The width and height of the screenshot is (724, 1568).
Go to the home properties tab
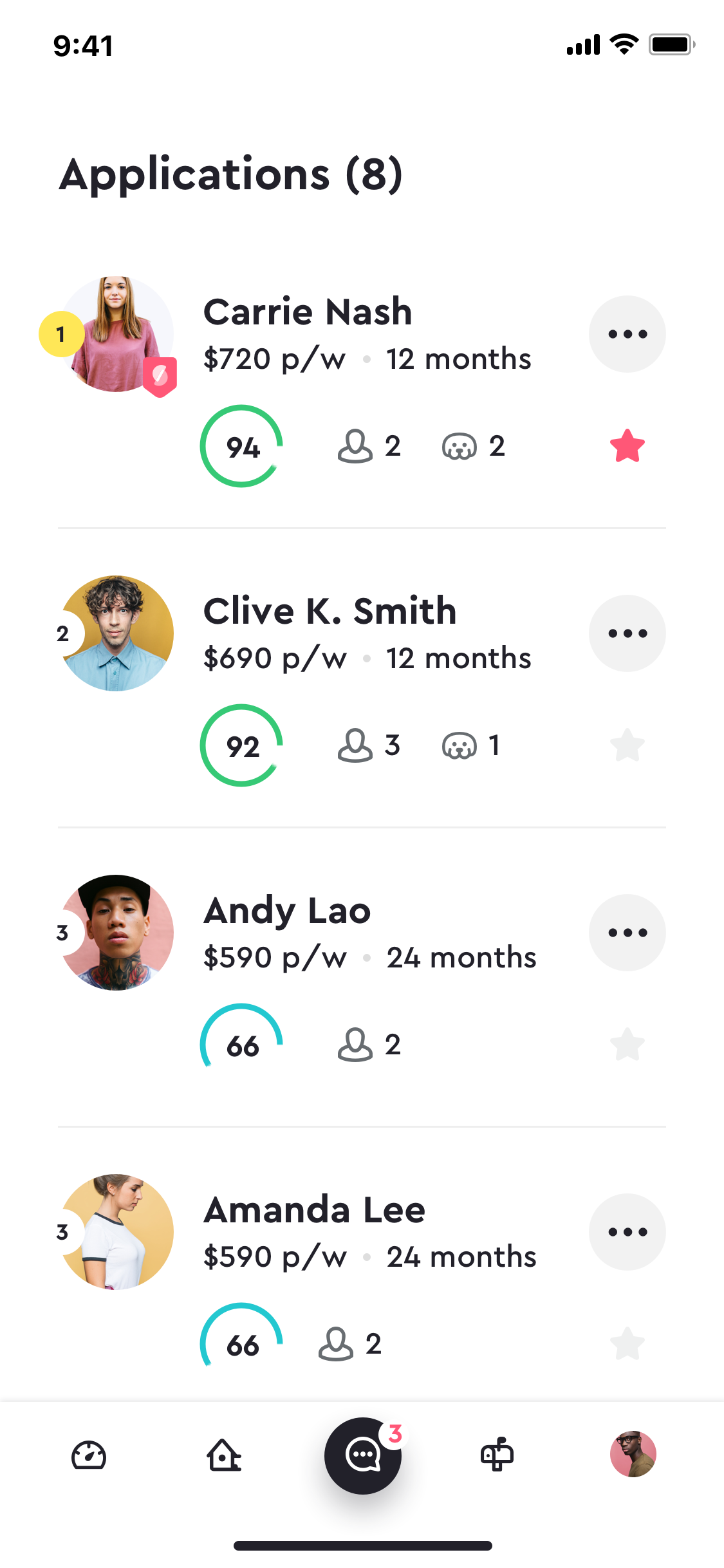coord(224,1455)
